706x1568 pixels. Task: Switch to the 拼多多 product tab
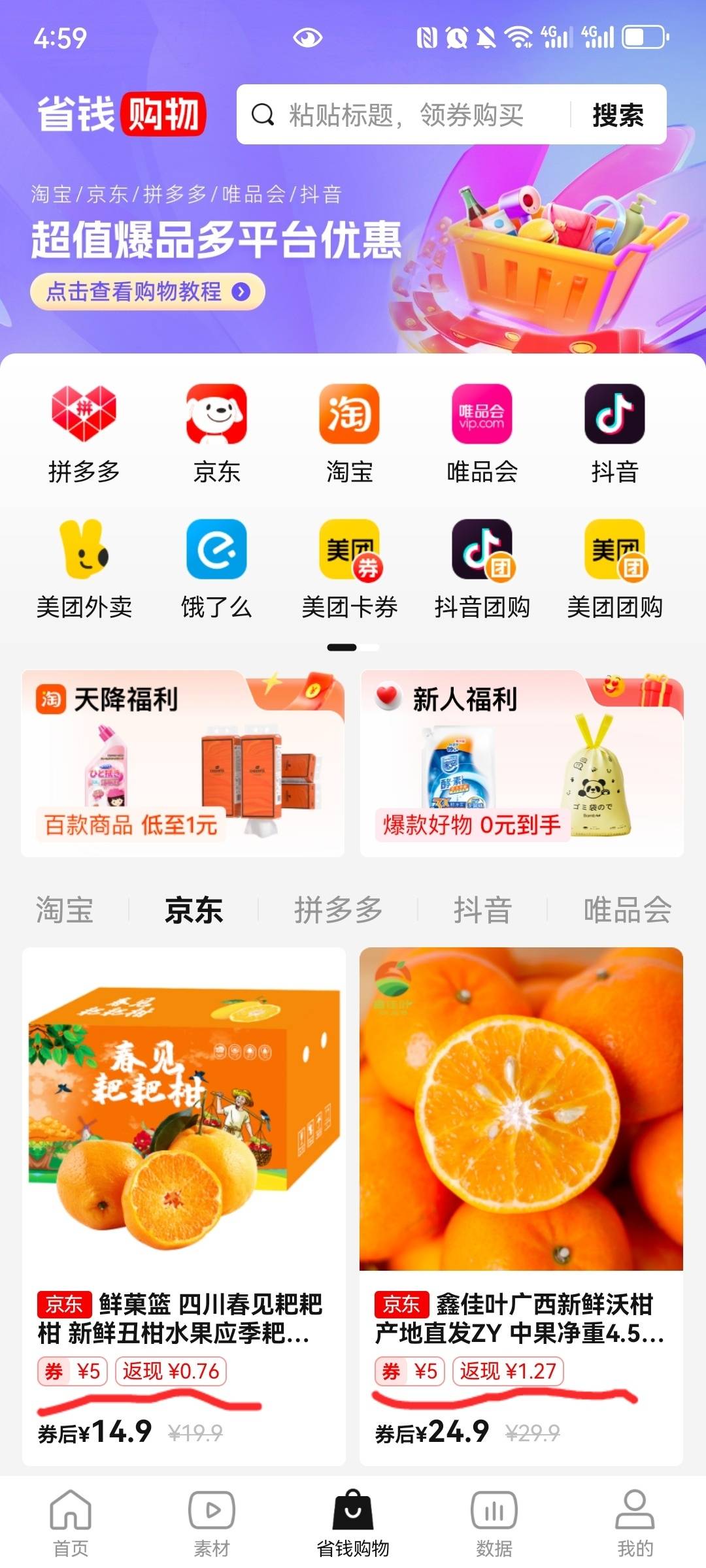click(338, 909)
